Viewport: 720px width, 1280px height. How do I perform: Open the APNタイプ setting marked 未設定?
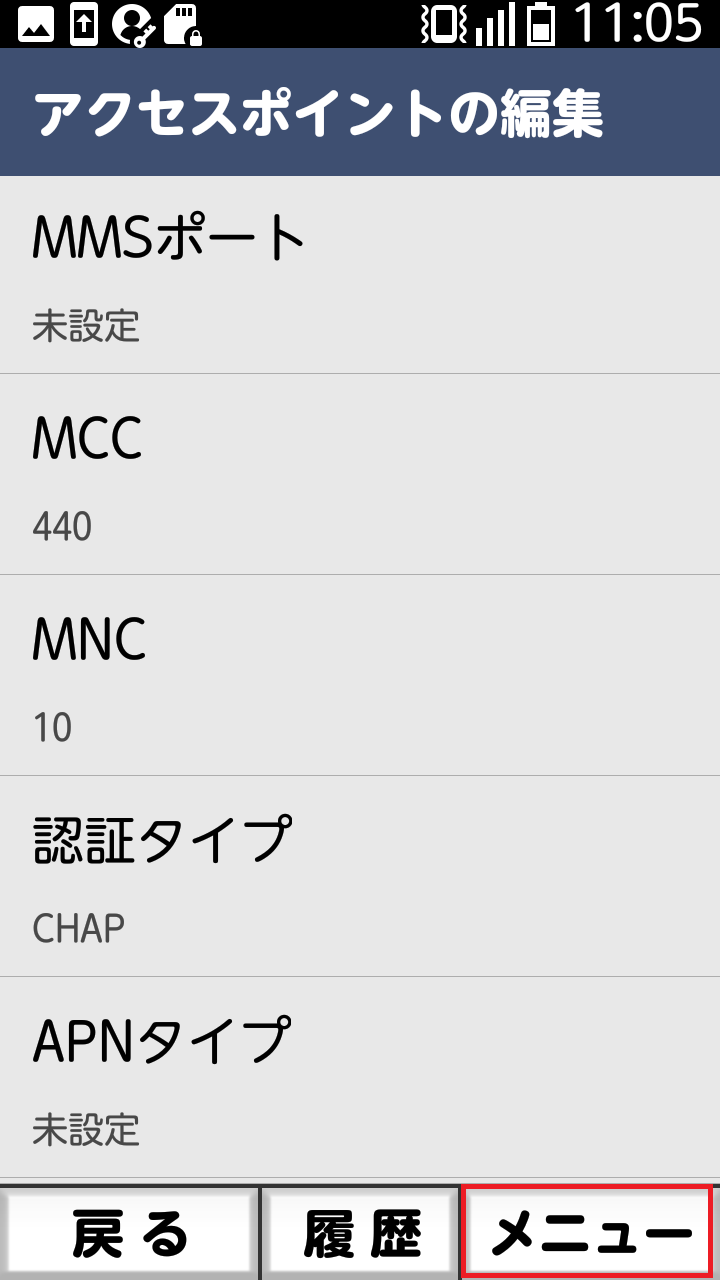coord(360,1075)
